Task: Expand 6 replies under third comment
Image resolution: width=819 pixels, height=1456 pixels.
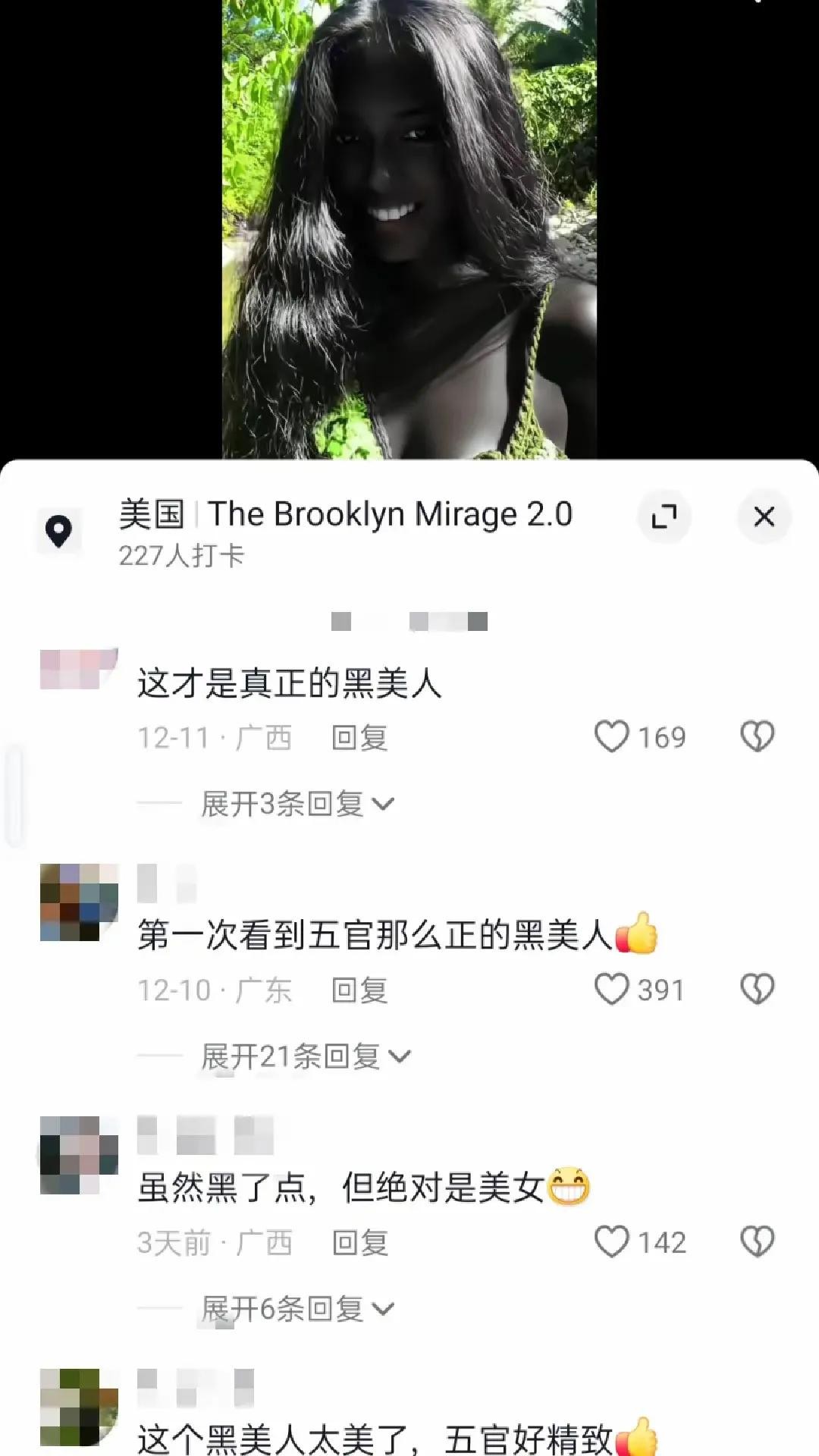Action: [297, 1309]
